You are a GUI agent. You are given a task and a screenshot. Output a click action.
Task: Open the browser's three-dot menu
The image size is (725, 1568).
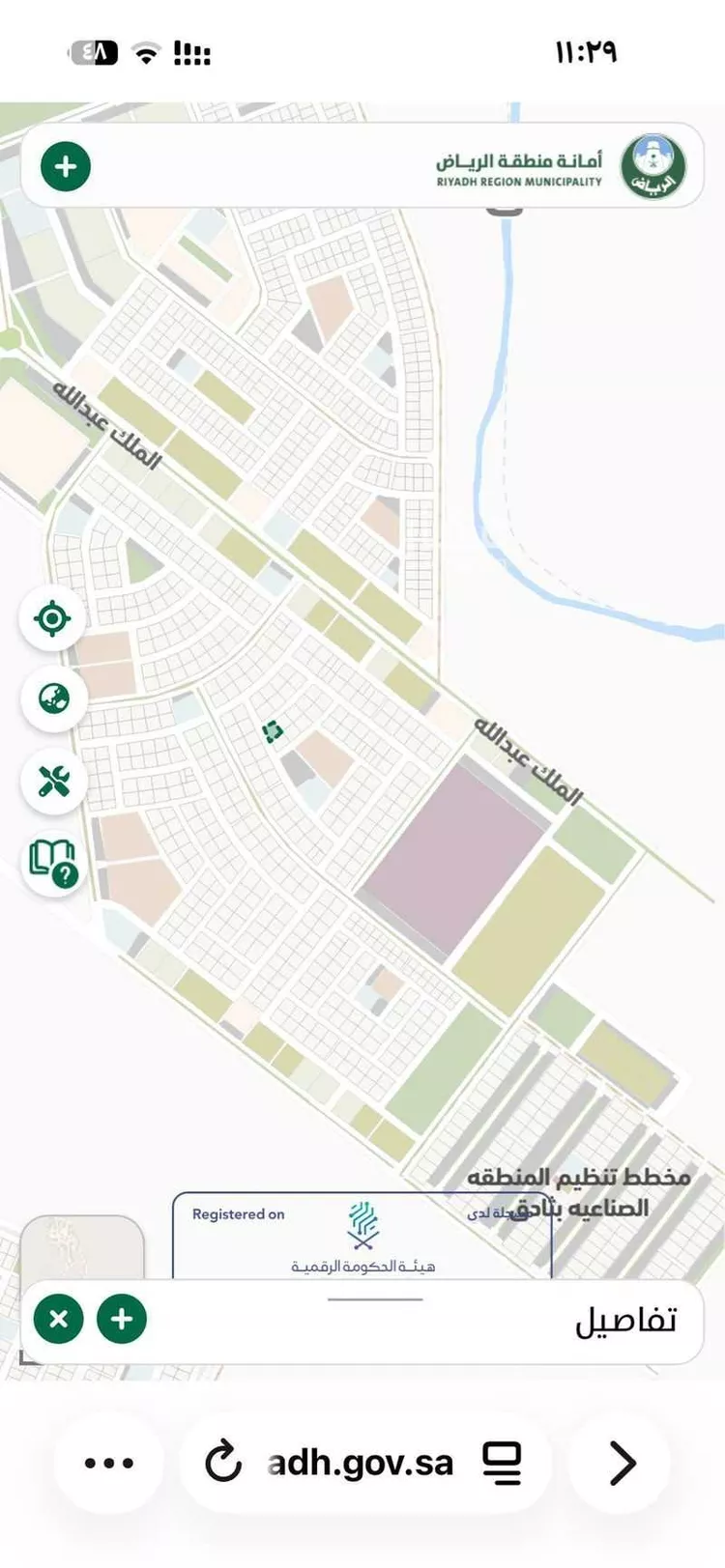pyautogui.click(x=109, y=1463)
